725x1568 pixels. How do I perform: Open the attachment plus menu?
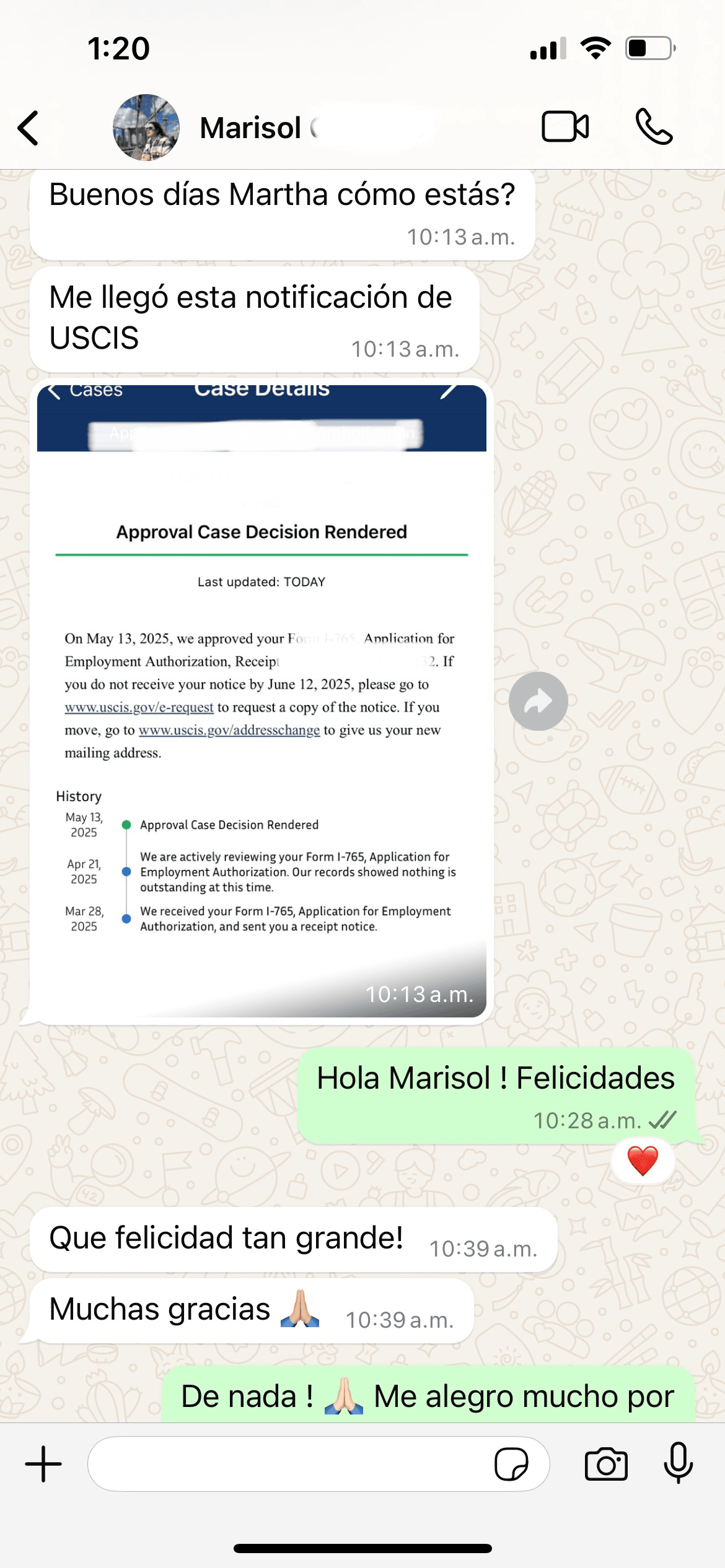(43, 1464)
